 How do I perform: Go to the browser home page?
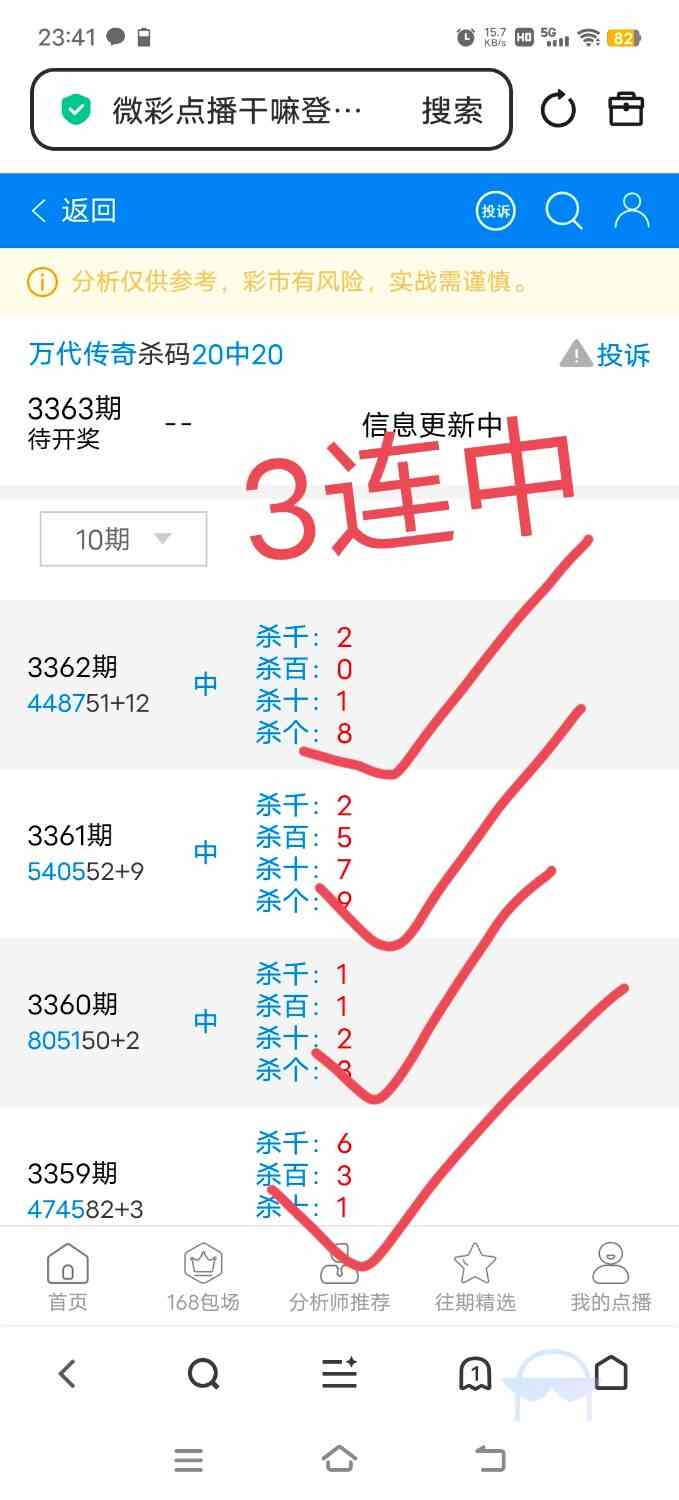point(611,1373)
